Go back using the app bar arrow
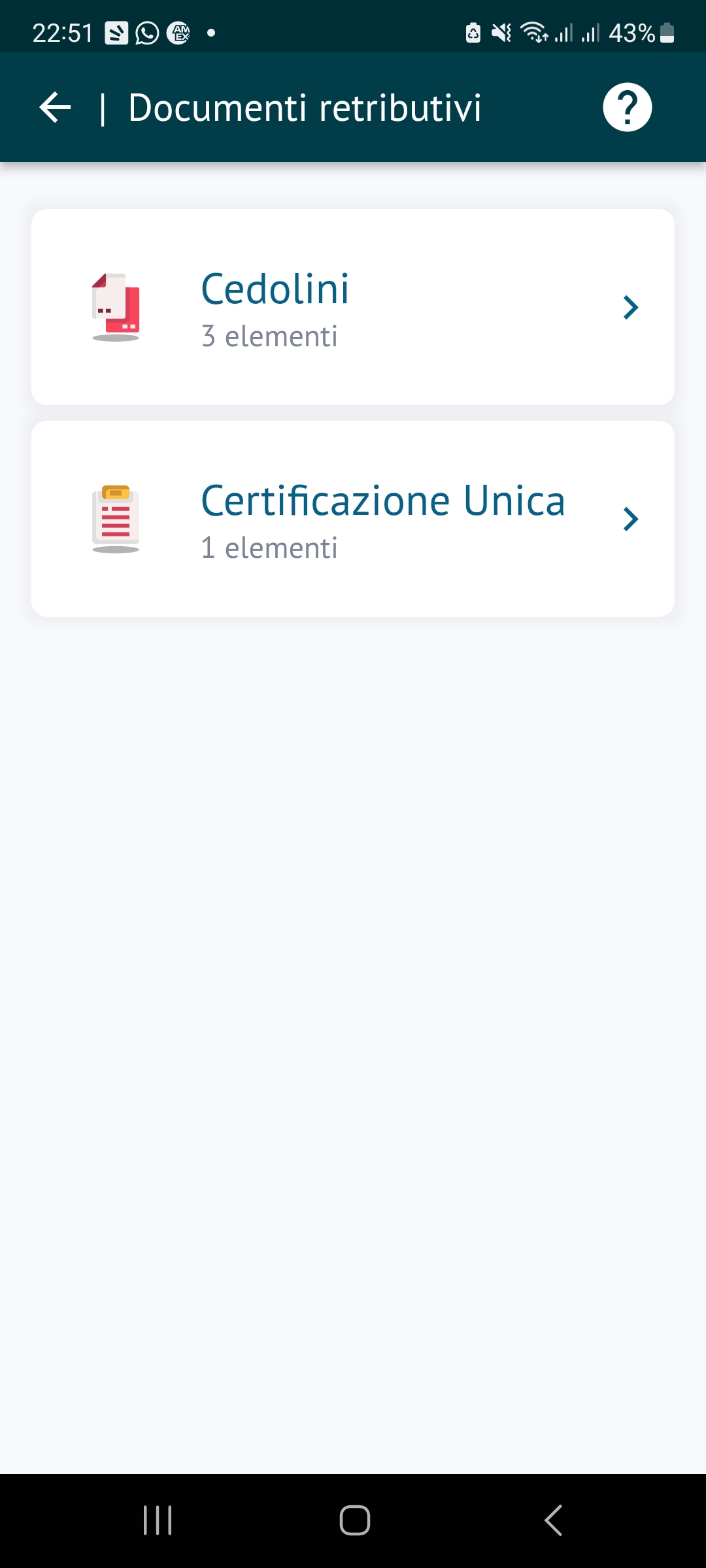 [55, 108]
